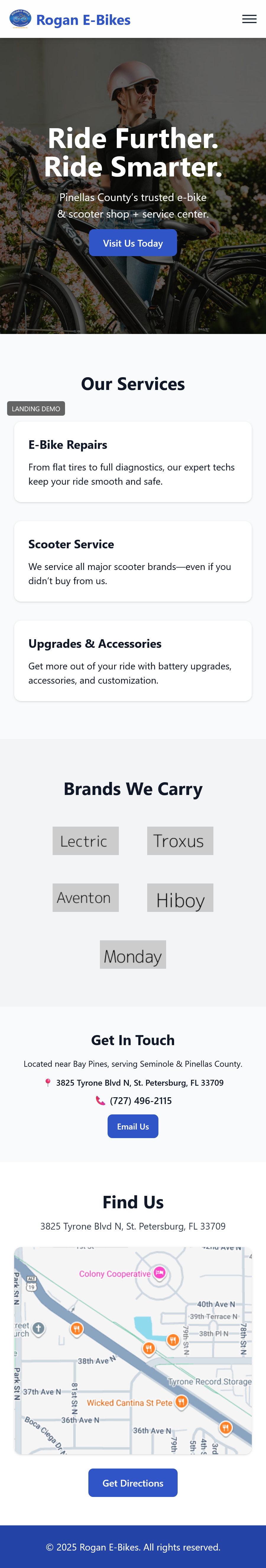266x1568 pixels.
Task: Call the shop at (727) 496-2115
Action: (x=140, y=1101)
